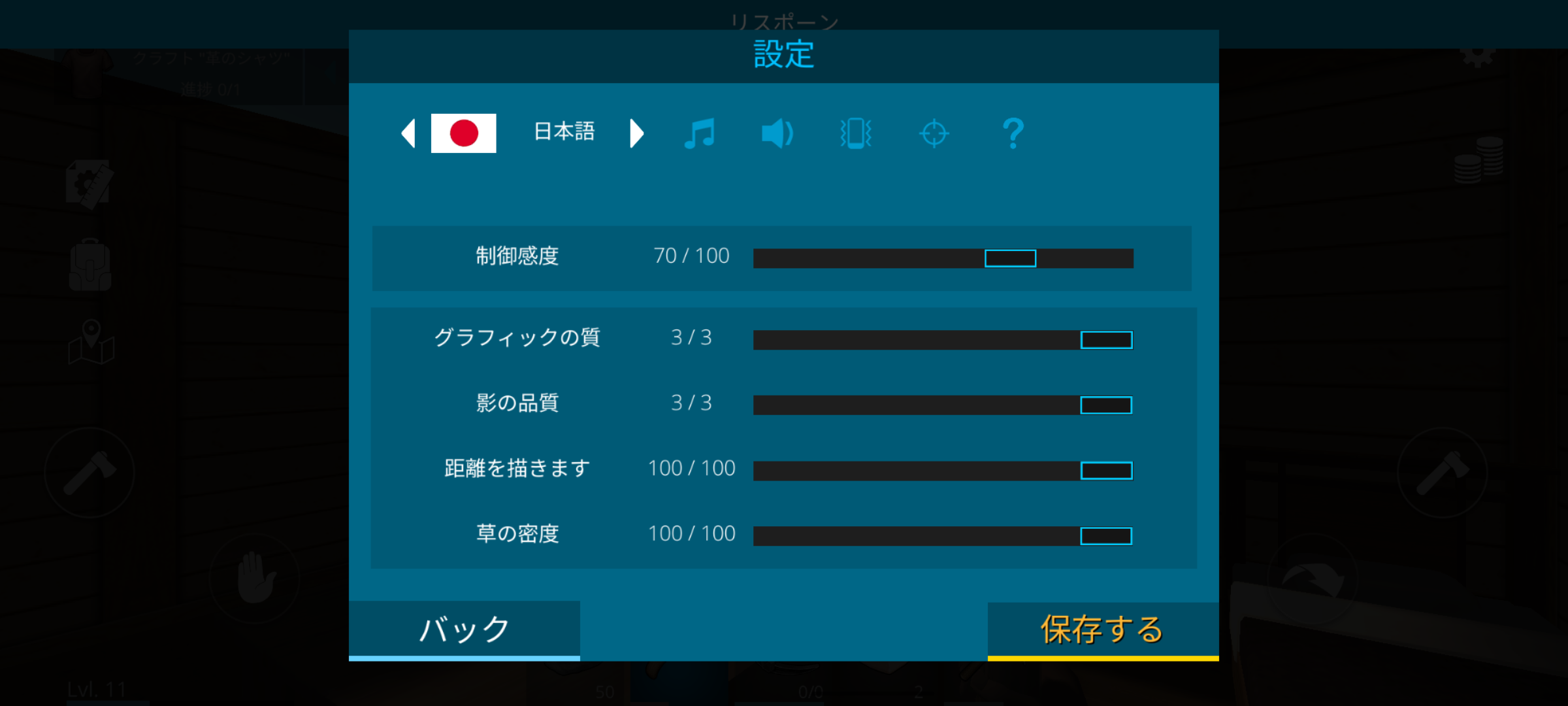Toggle the music note icon
The width and height of the screenshot is (1568, 706).
point(699,133)
